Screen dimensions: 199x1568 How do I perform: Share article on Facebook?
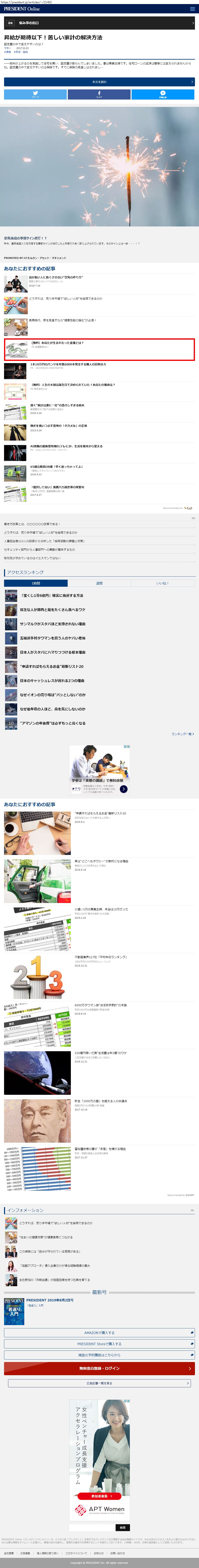pyautogui.click(x=99, y=94)
